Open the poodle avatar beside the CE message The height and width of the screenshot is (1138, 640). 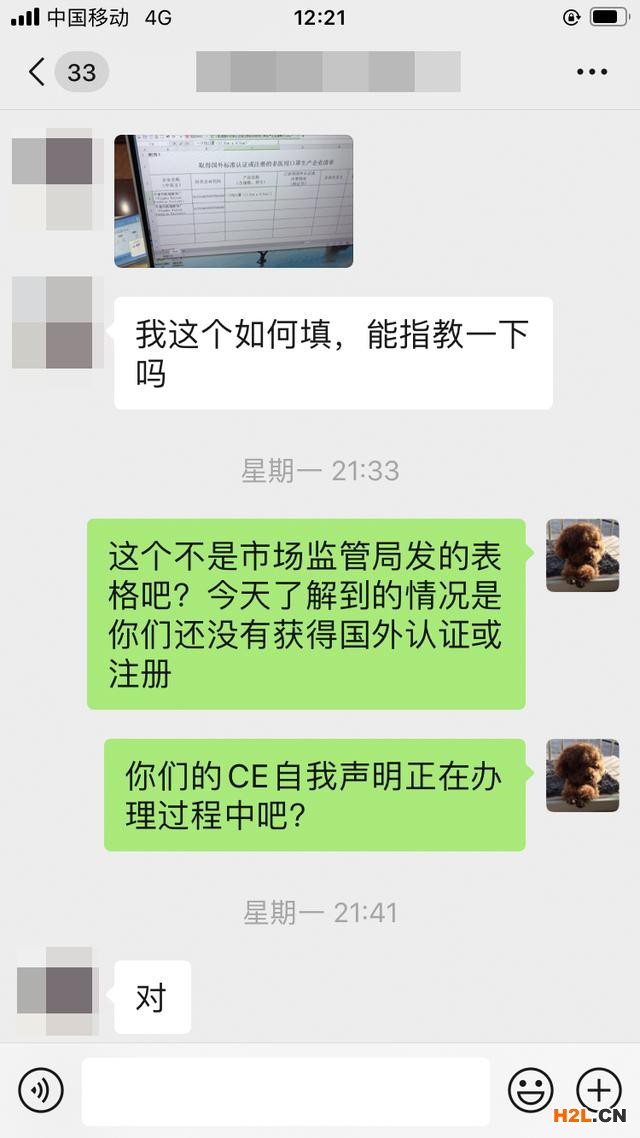click(x=582, y=775)
